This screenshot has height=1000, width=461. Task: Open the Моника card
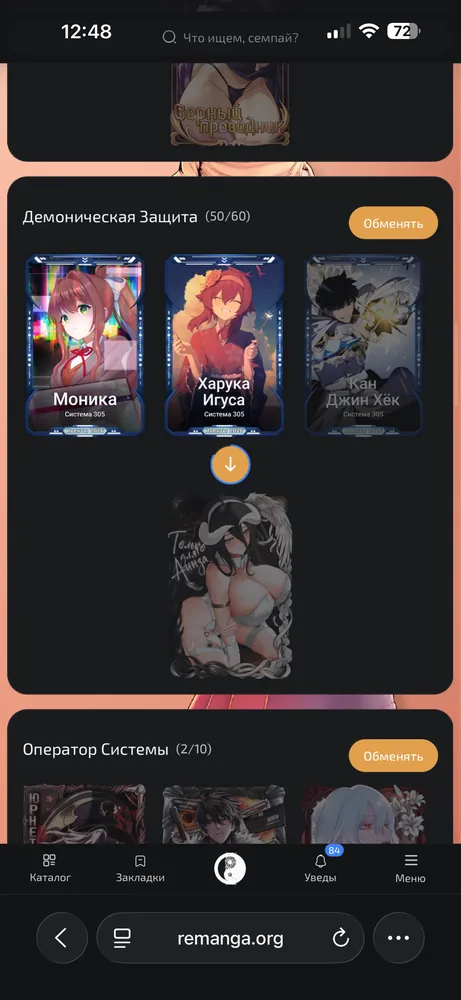click(85, 345)
